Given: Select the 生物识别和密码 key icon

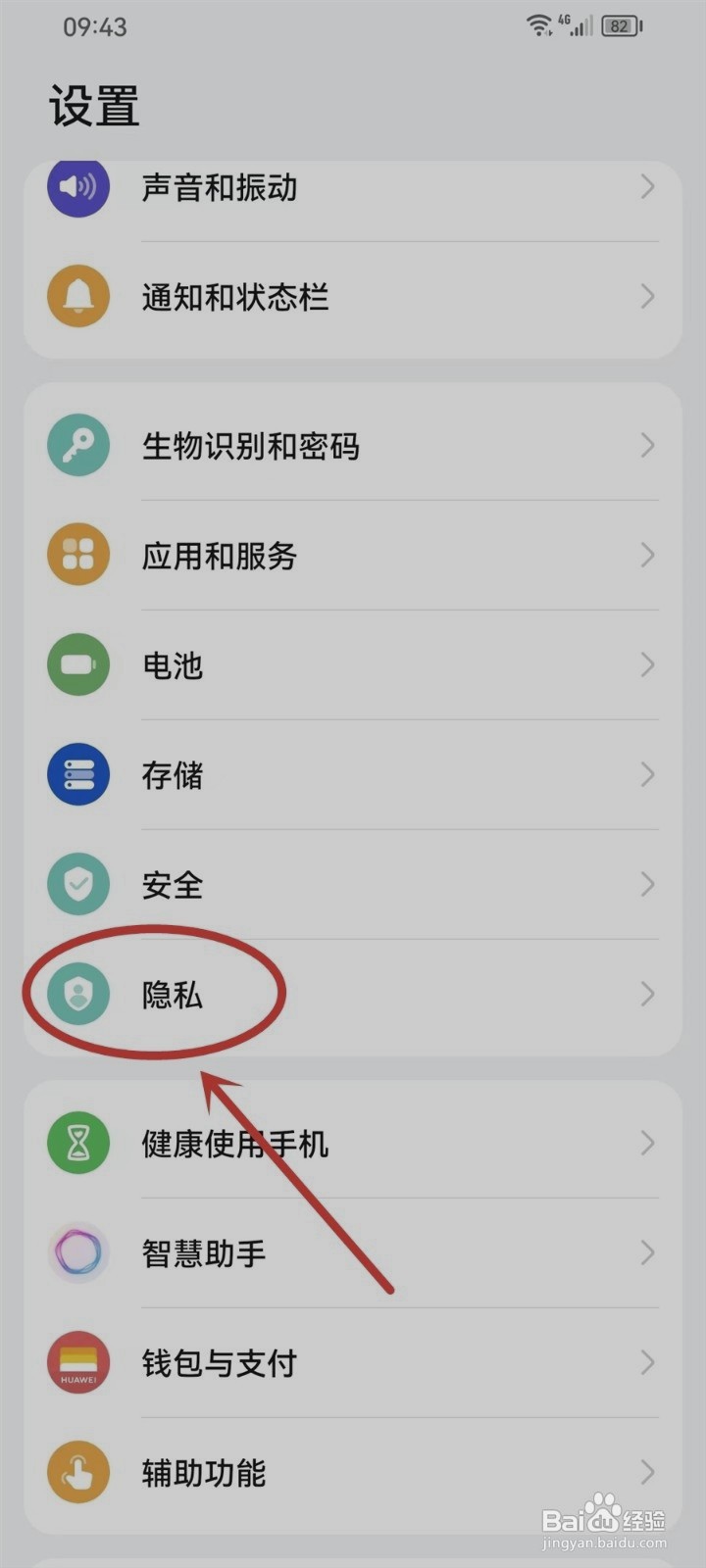Looking at the screenshot, I should pyautogui.click(x=78, y=445).
